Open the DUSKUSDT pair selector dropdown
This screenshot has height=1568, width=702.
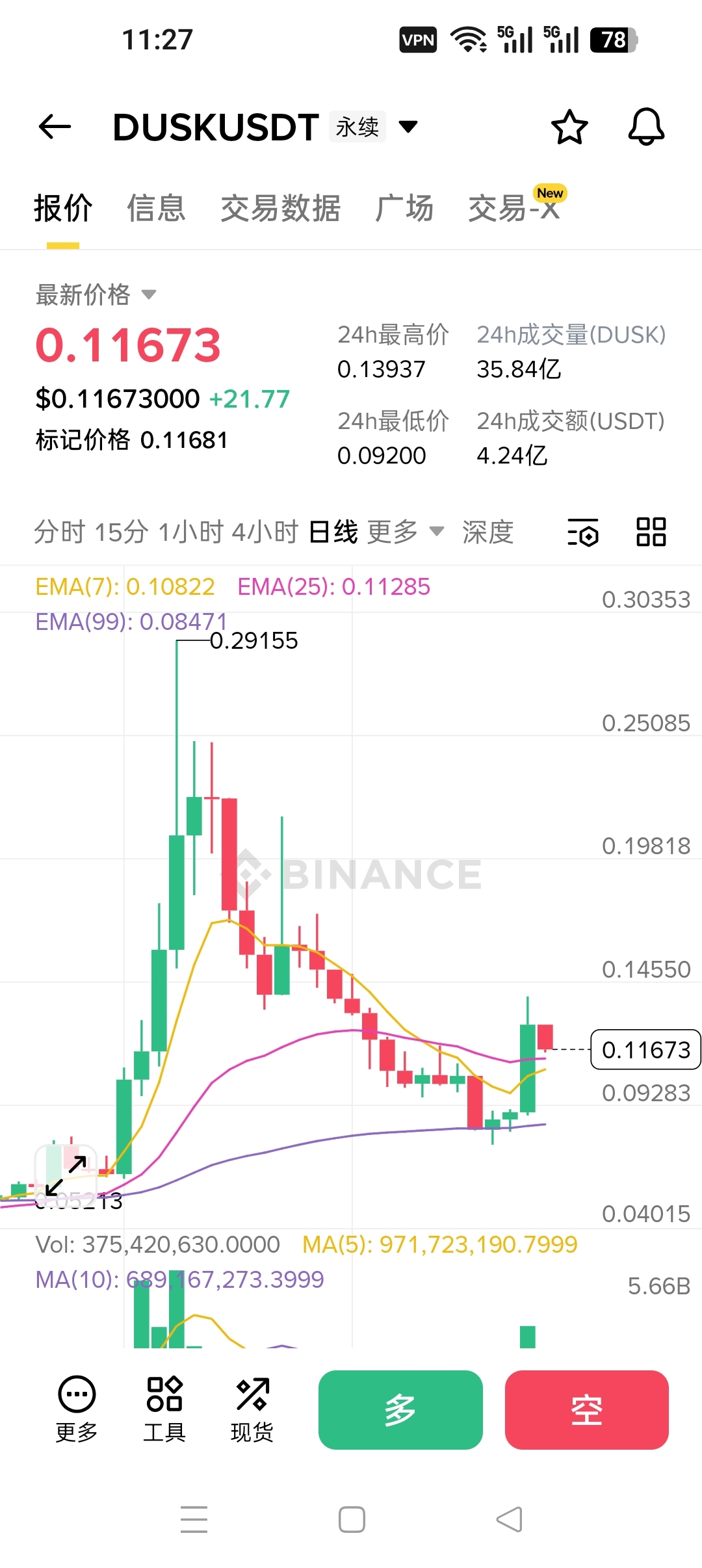[x=408, y=126]
